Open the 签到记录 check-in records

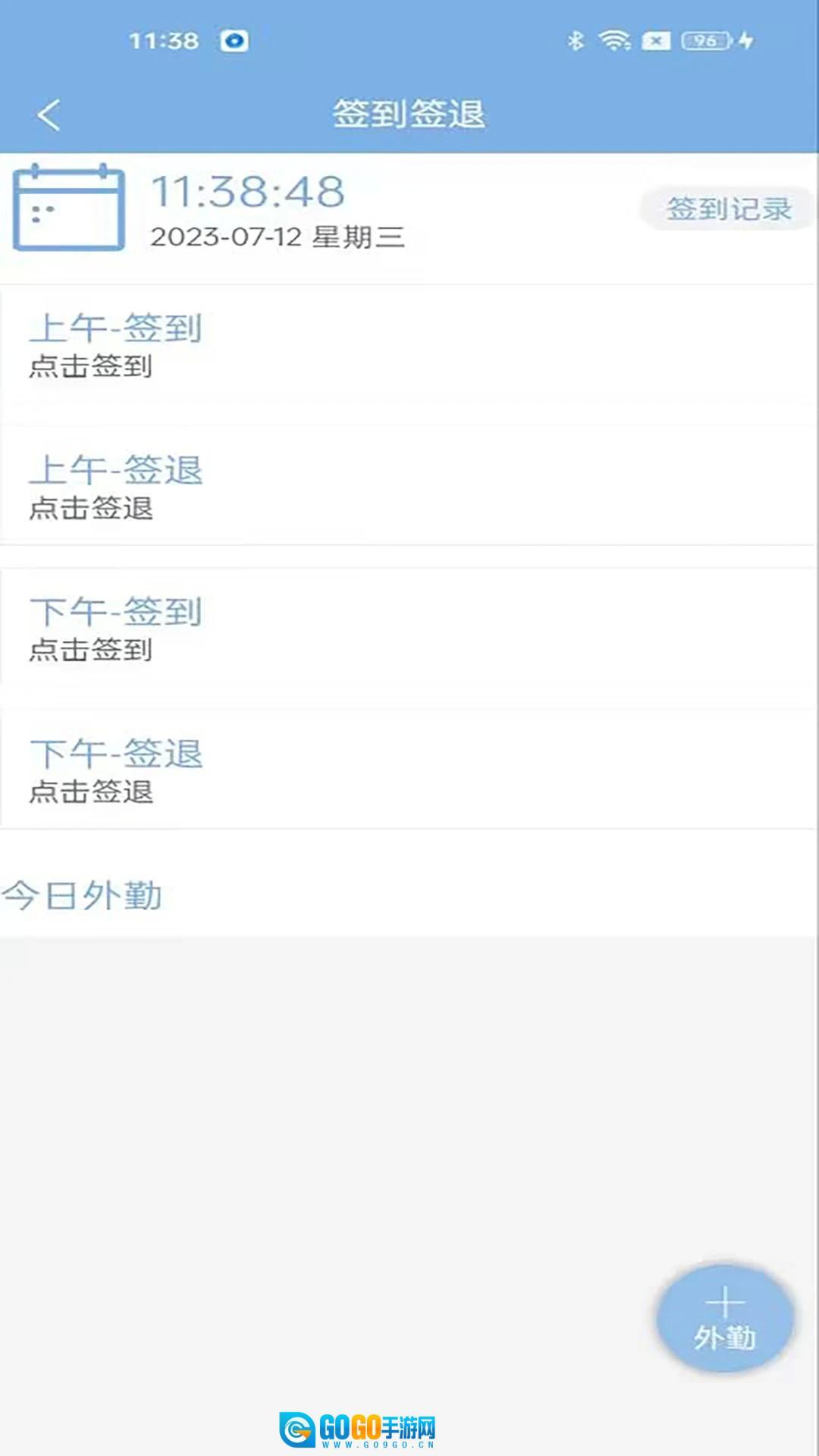728,207
